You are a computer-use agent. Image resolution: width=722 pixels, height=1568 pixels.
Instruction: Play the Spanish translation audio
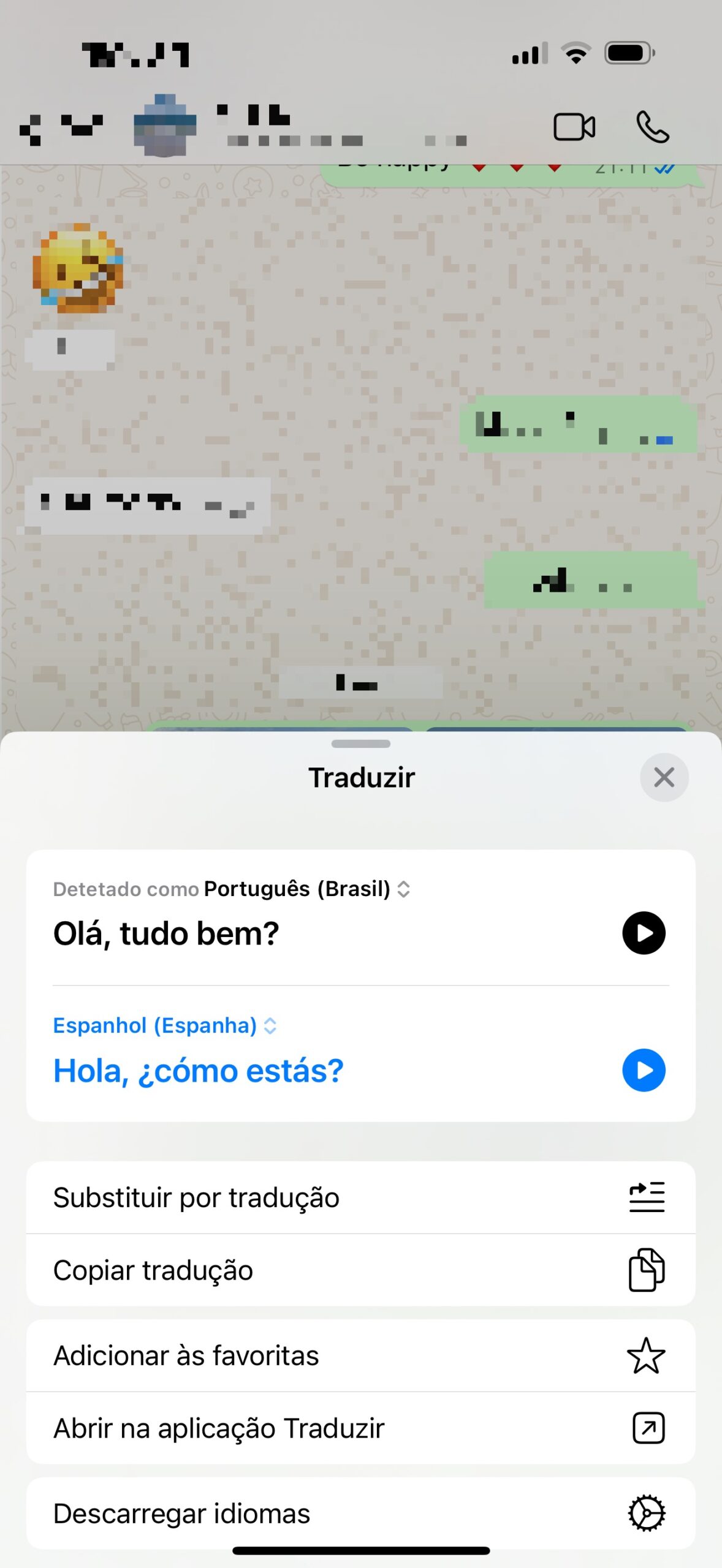(x=644, y=1070)
